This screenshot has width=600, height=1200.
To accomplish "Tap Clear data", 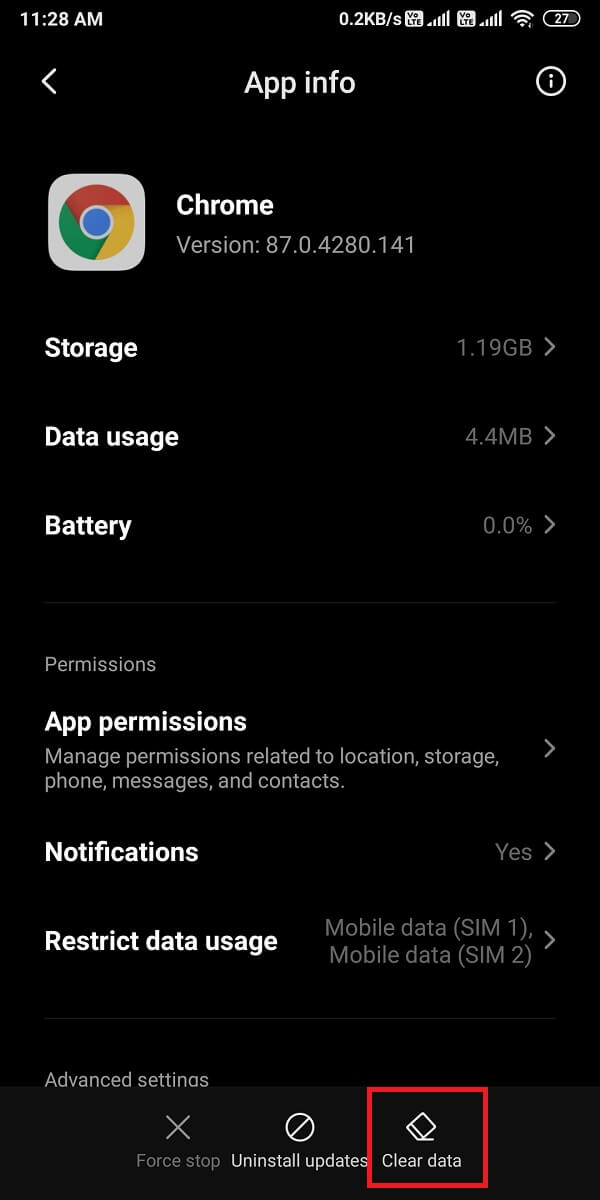I will [422, 1142].
